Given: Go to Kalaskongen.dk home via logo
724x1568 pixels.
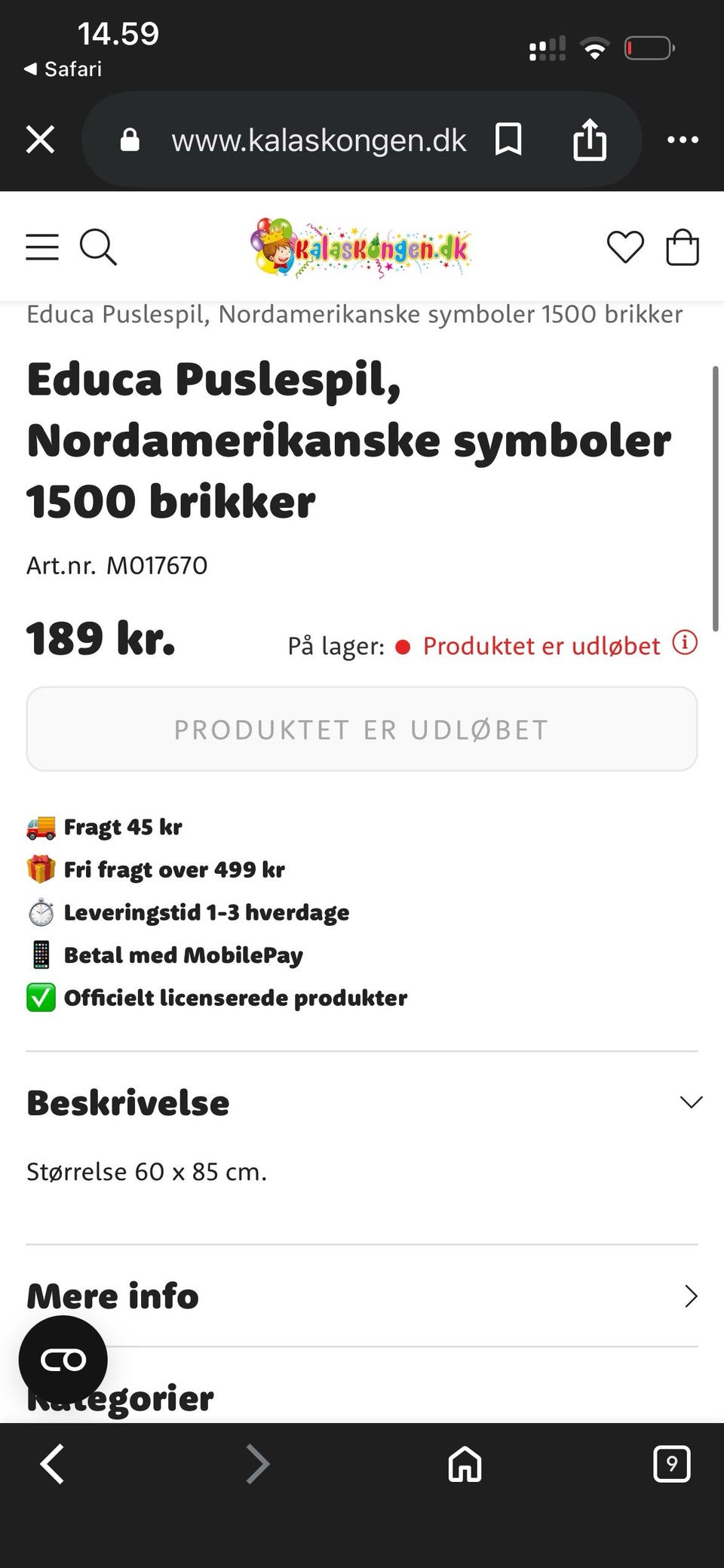Looking at the screenshot, I should coord(361,247).
